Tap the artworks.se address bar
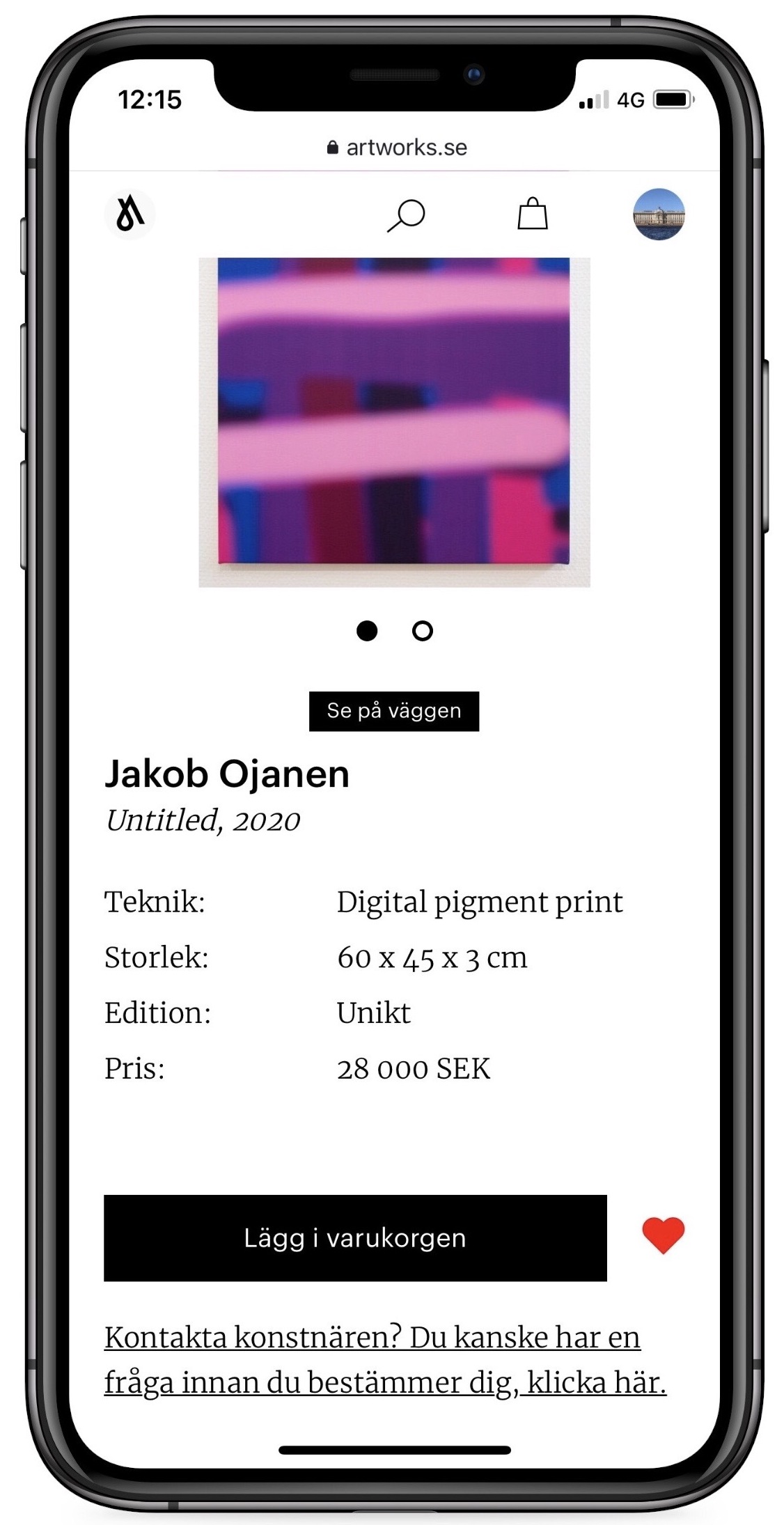This screenshot has height=1525, width=784. 397,148
